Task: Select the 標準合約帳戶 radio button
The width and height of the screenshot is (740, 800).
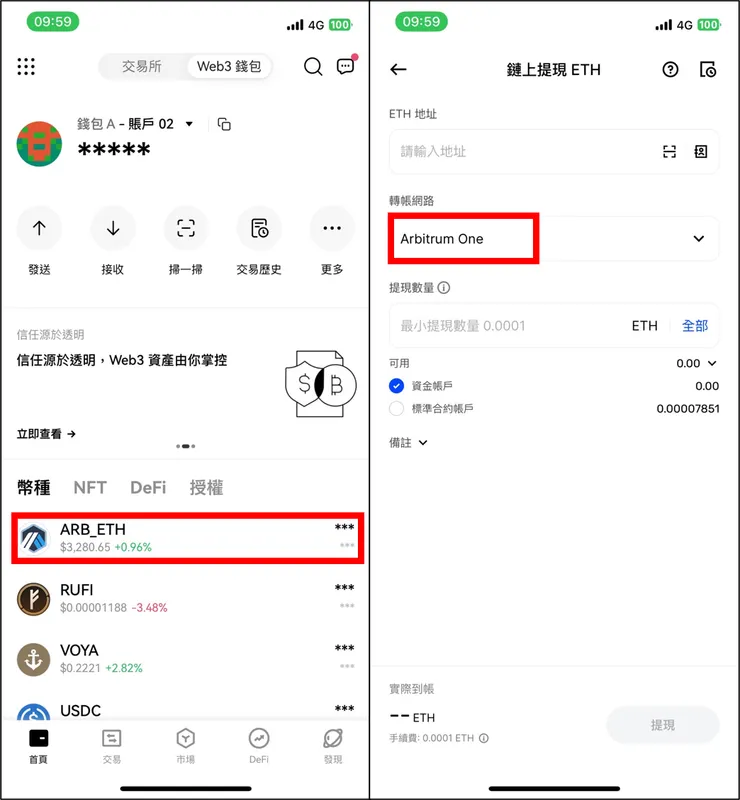Action: [398, 407]
